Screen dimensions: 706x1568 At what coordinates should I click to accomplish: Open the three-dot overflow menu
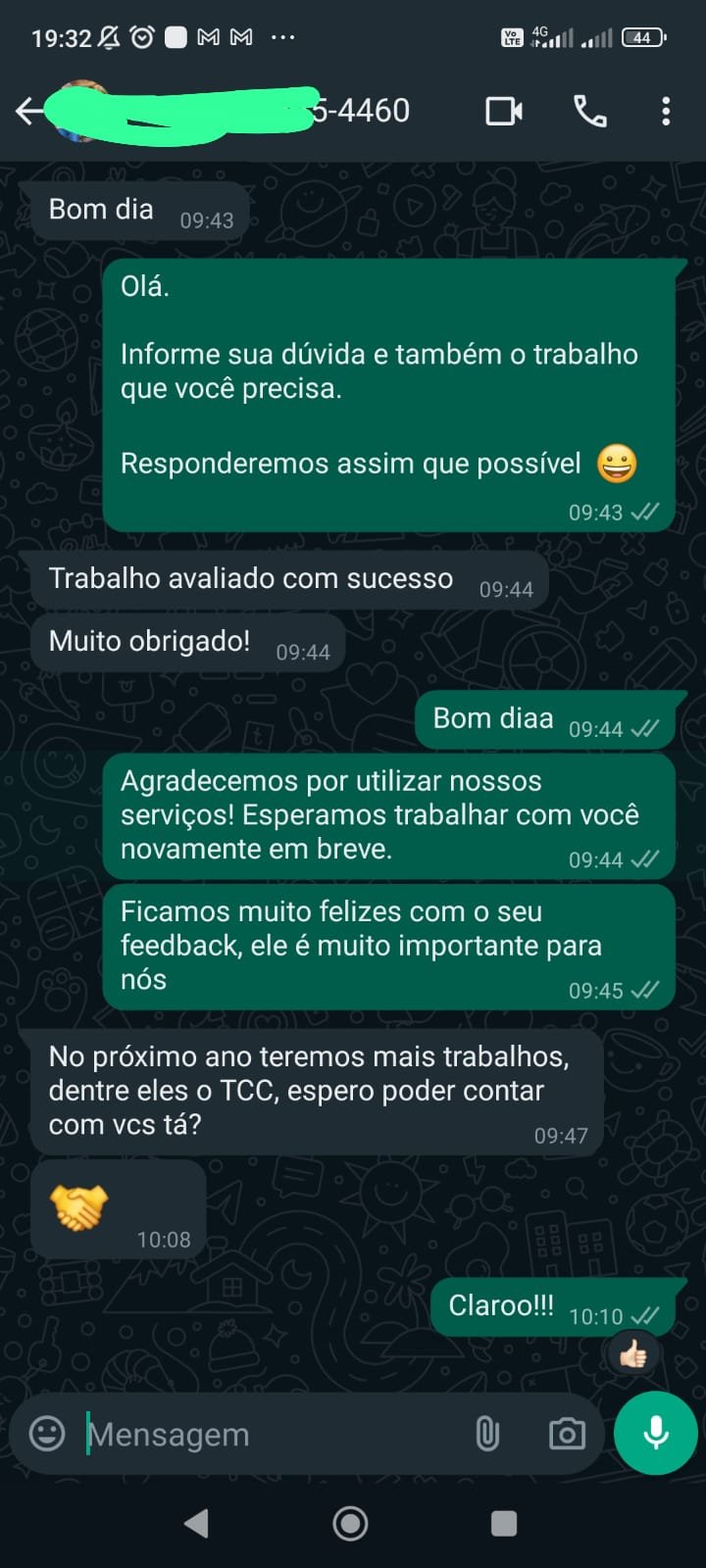(x=666, y=112)
